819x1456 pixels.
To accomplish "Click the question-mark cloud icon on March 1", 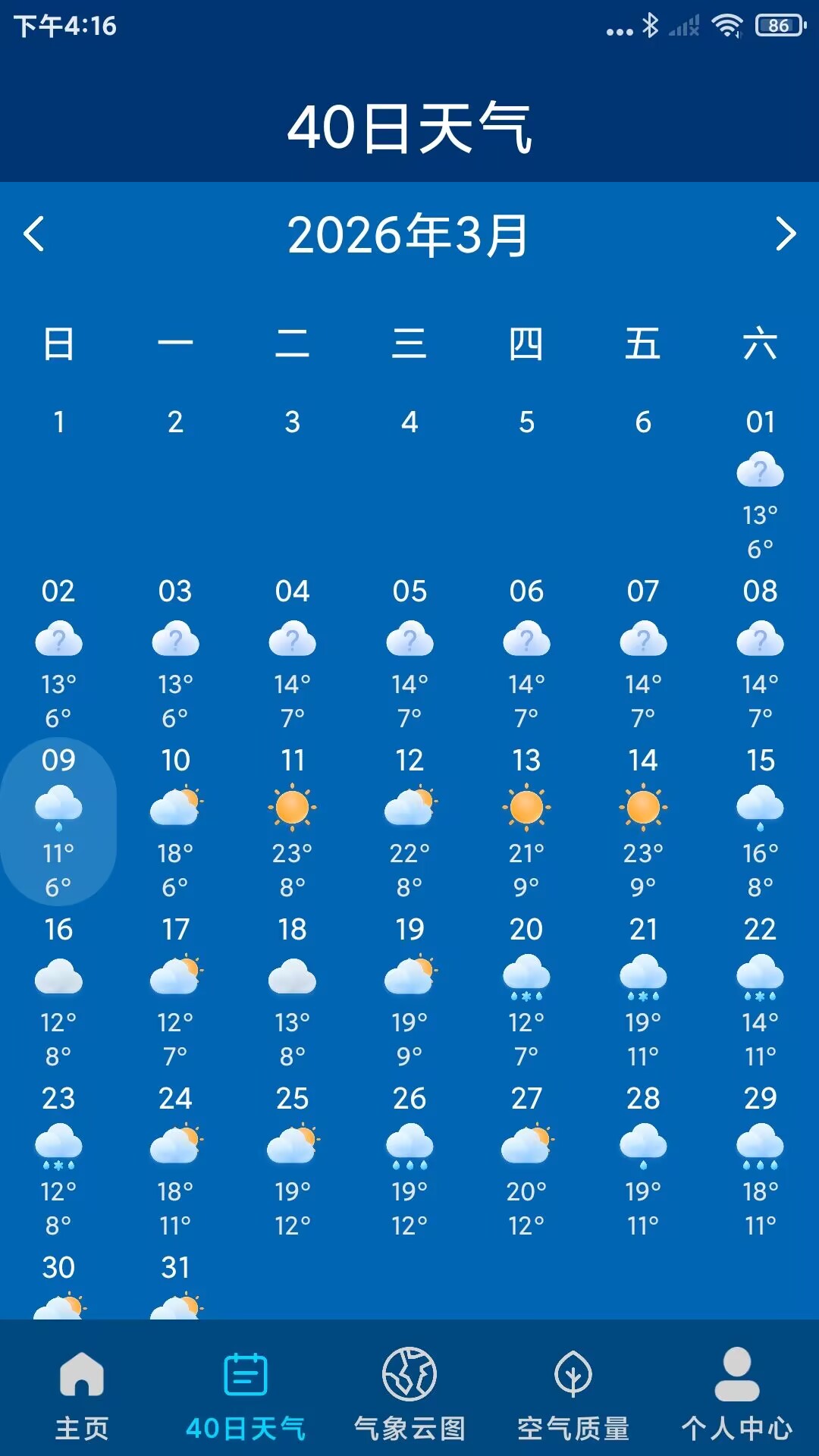I will [761, 471].
